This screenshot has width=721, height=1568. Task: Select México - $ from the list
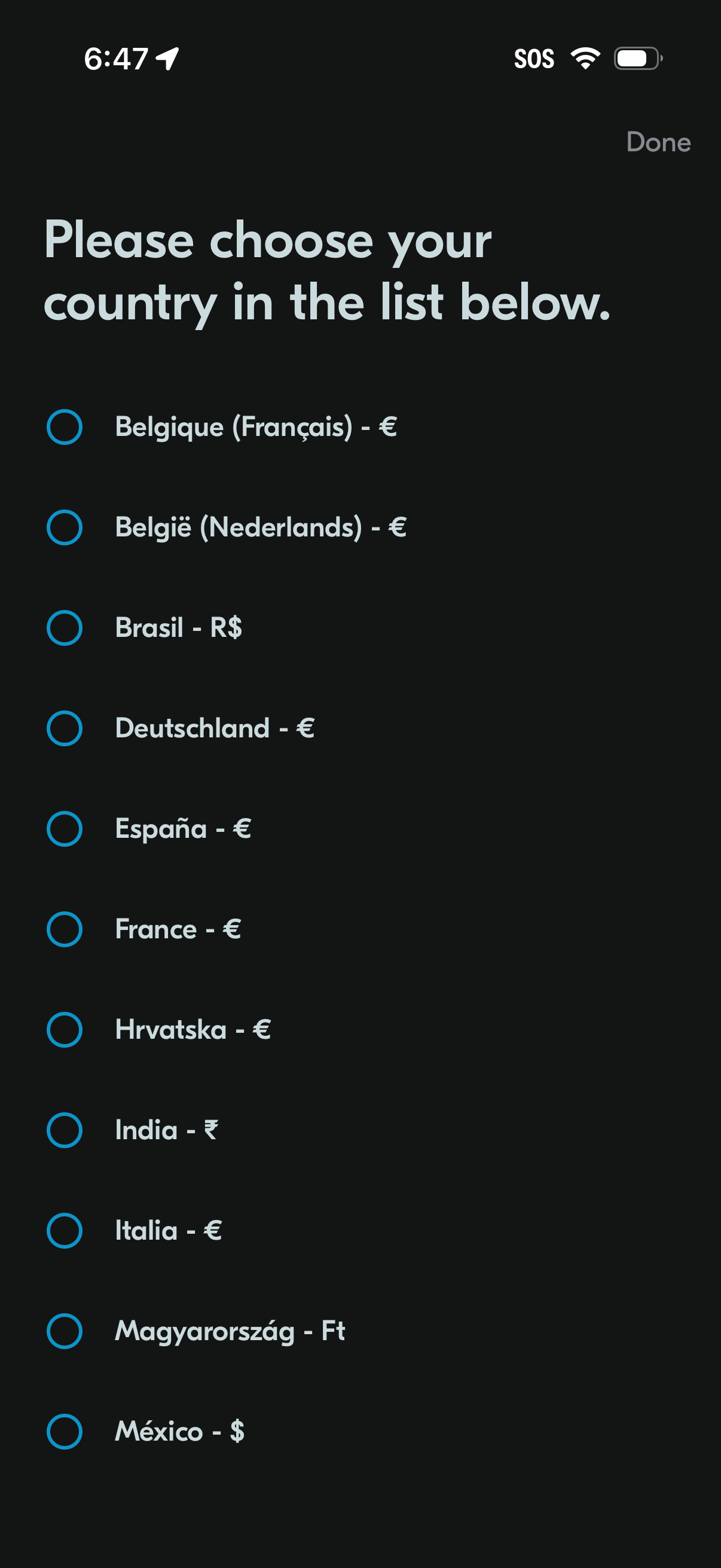[65, 1431]
